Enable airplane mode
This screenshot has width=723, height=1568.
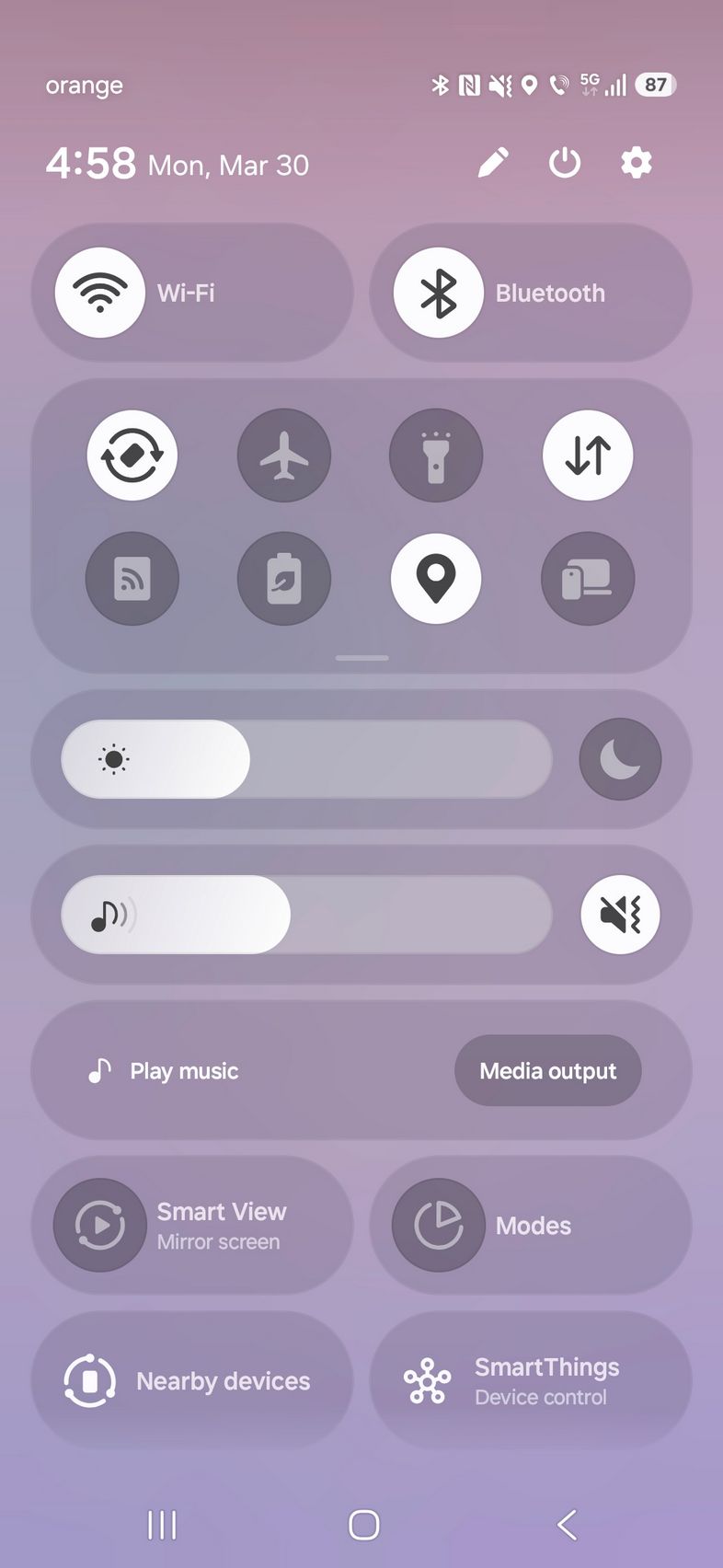tap(284, 455)
